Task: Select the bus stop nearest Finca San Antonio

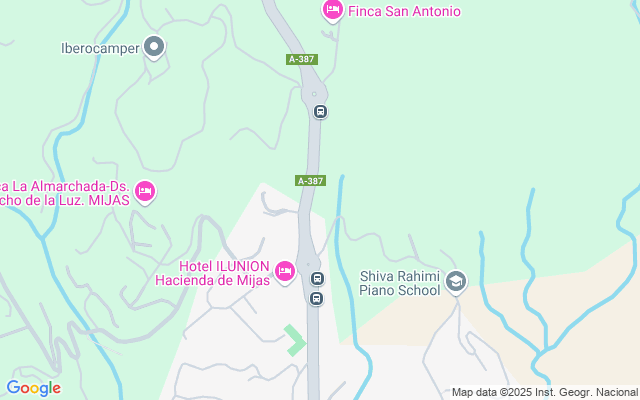Action: click(320, 111)
